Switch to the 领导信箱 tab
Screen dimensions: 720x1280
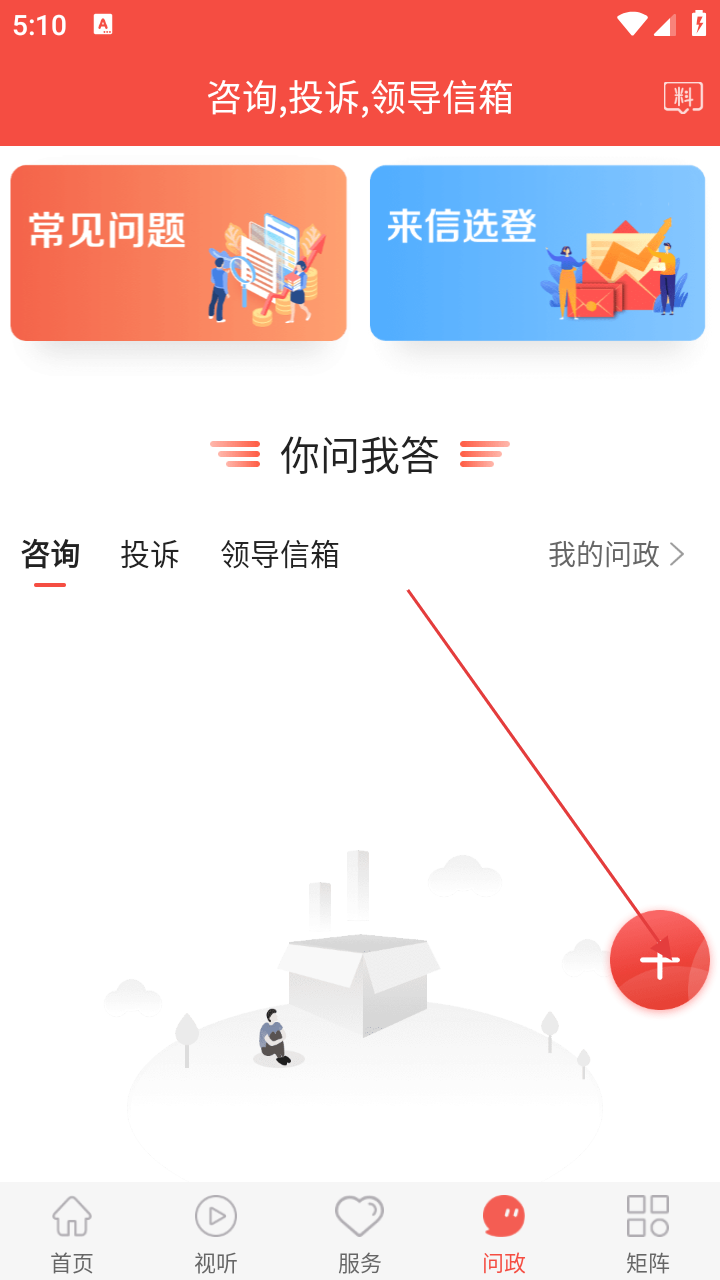pyautogui.click(x=280, y=554)
